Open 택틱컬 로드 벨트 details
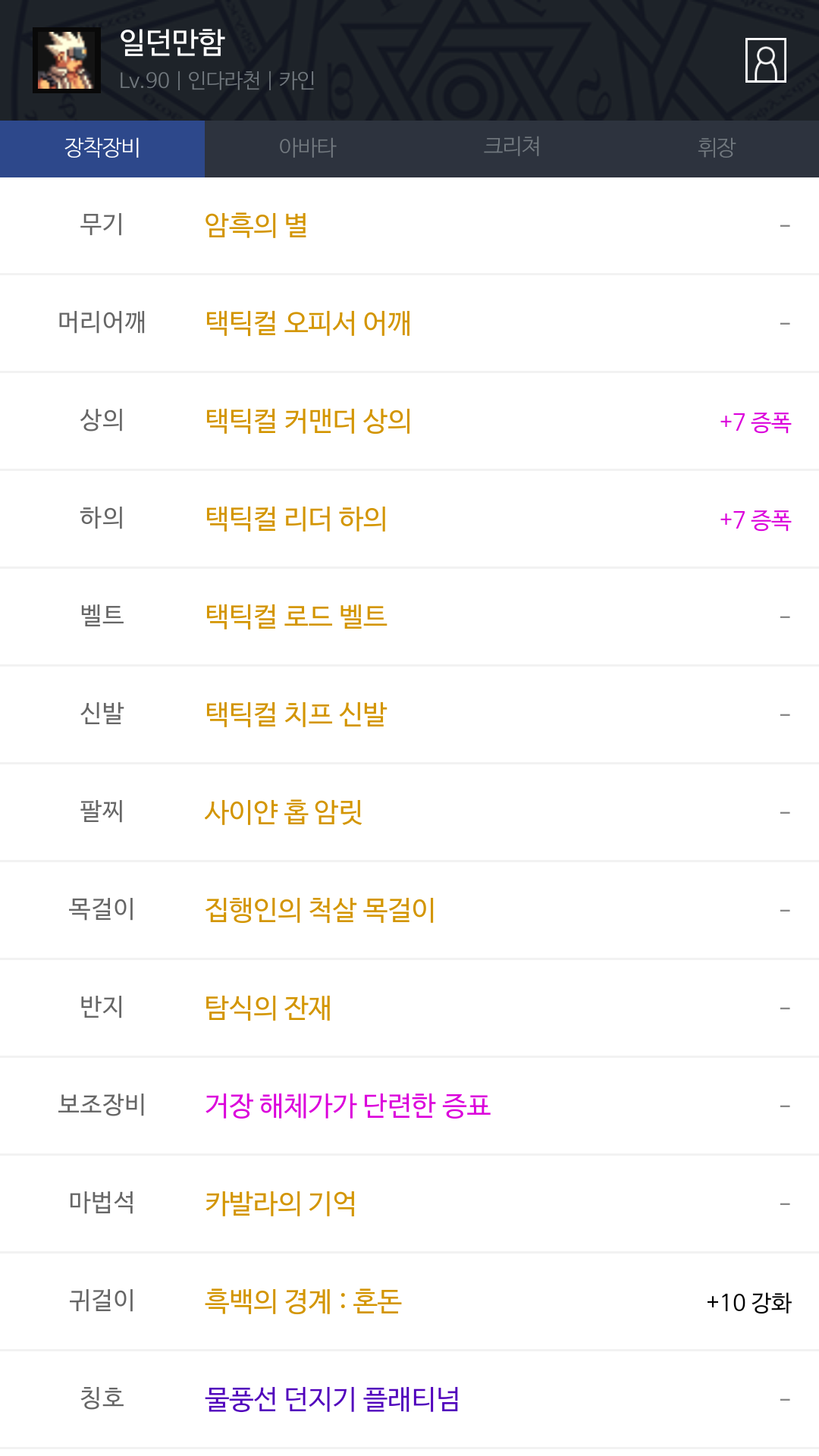819x1456 pixels. coord(296,617)
